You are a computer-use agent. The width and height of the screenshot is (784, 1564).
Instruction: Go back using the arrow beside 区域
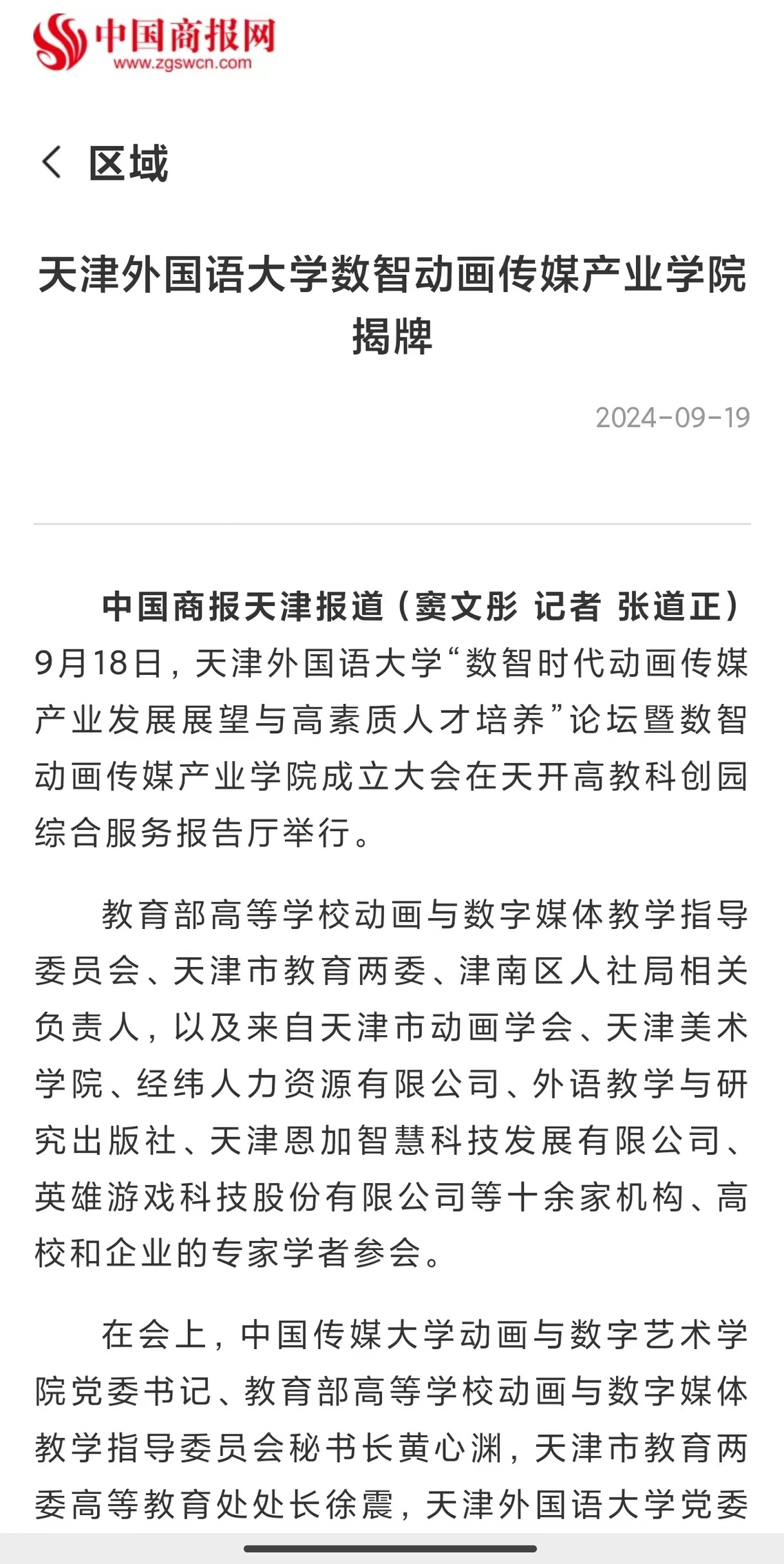point(52,163)
